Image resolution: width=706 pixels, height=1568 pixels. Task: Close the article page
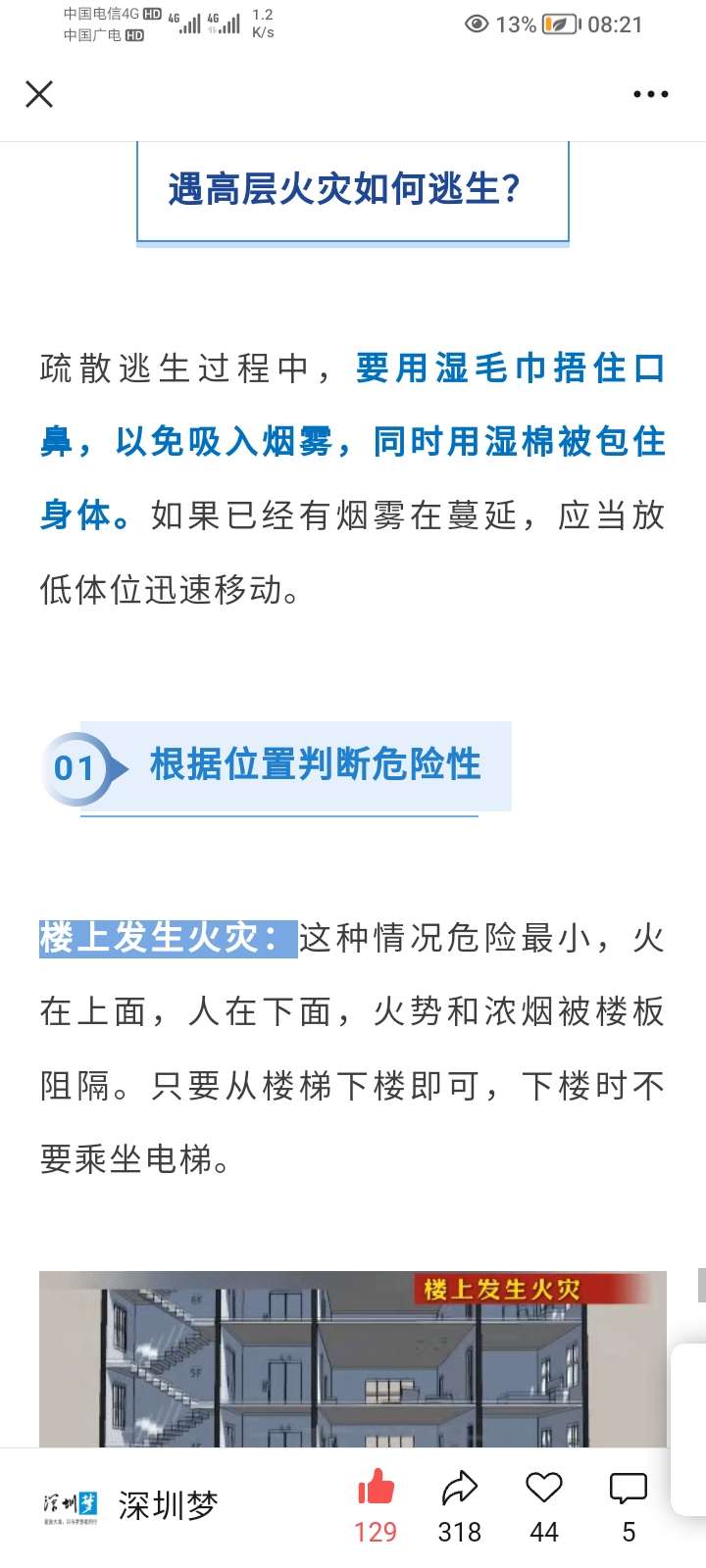[x=39, y=94]
